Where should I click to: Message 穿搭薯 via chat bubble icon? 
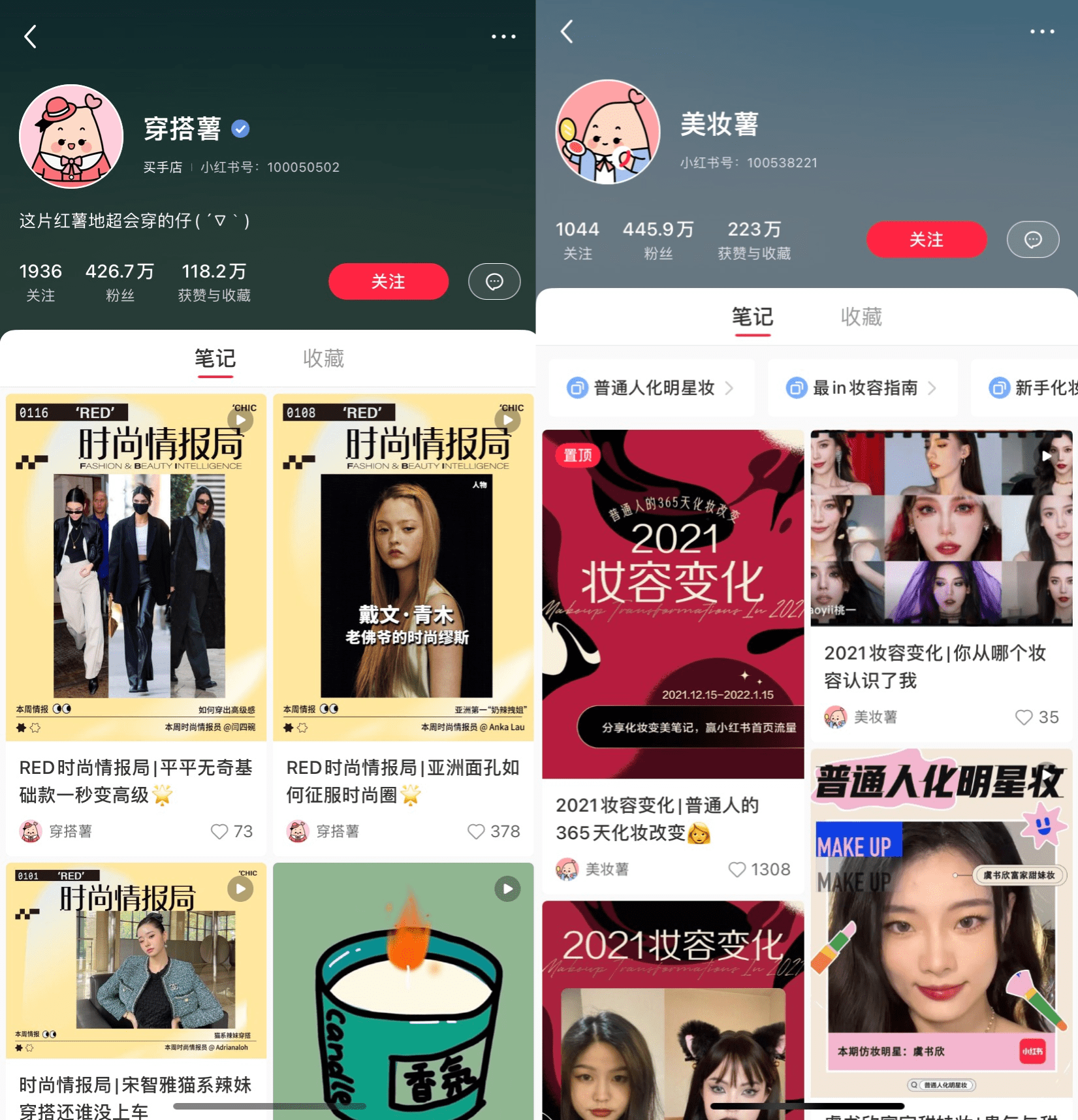pos(494,281)
